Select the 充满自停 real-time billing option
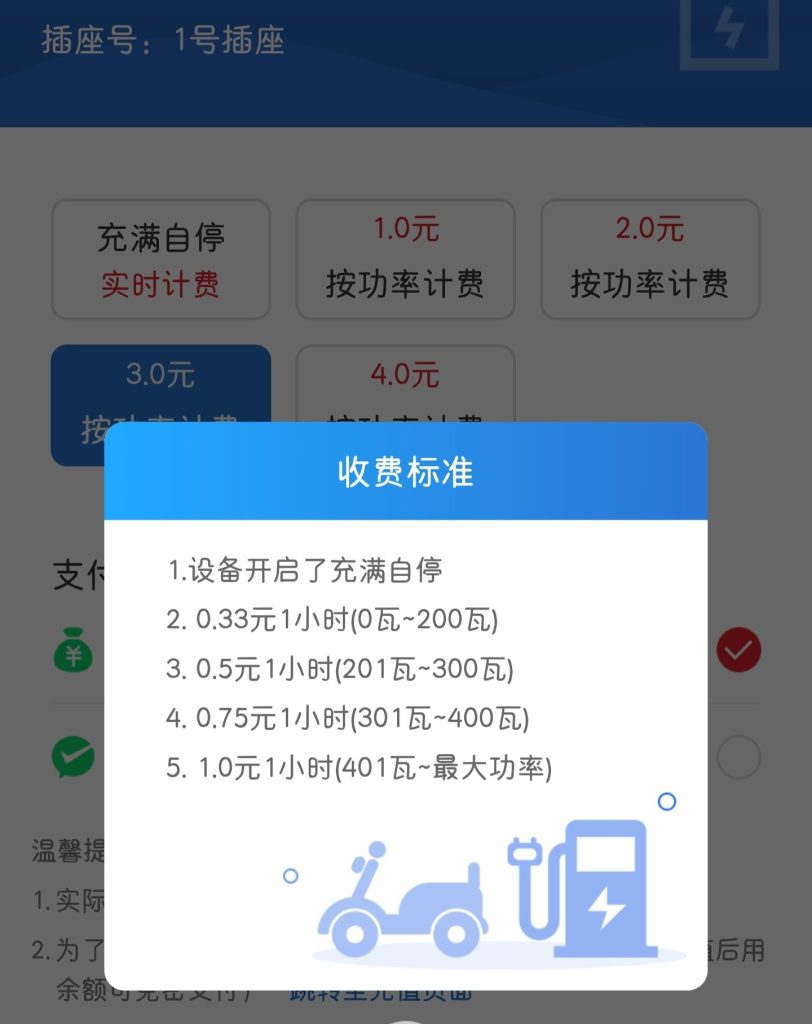This screenshot has height=1024, width=812. 160,259
